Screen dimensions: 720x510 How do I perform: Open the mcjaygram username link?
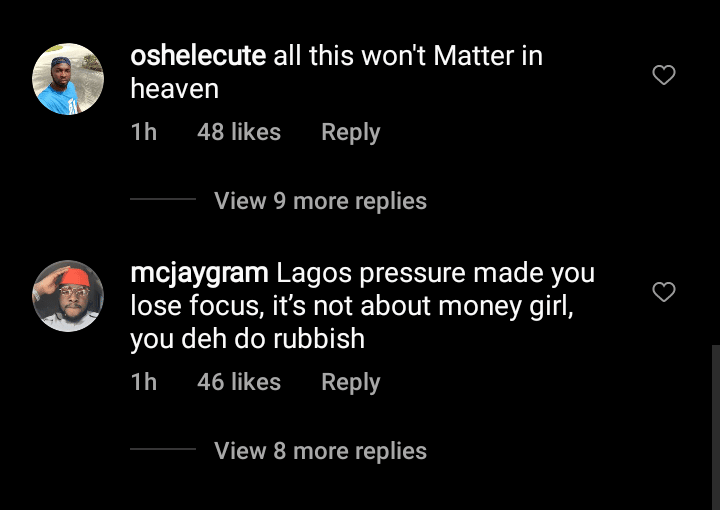199,273
